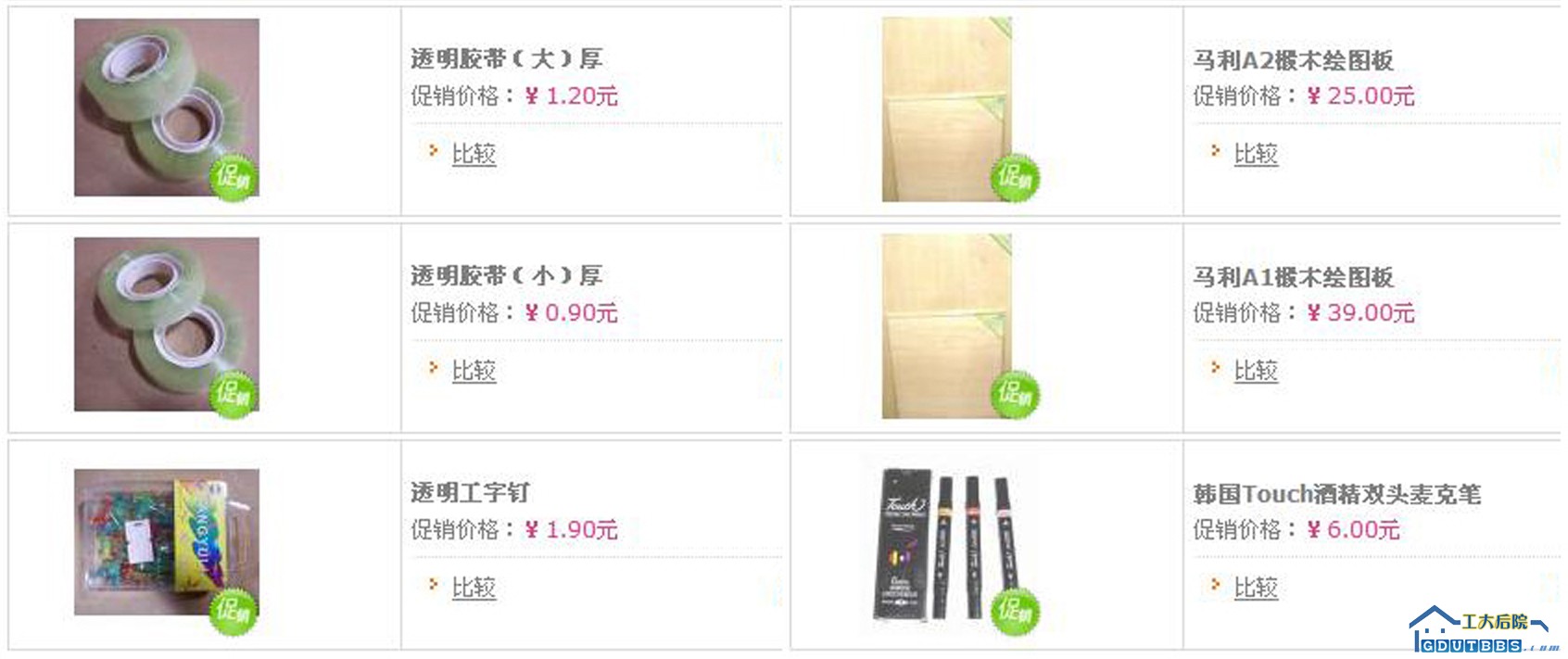Image resolution: width=1568 pixels, height=659 pixels.
Task: Open the 透明工字钉 product image
Action: tap(167, 542)
